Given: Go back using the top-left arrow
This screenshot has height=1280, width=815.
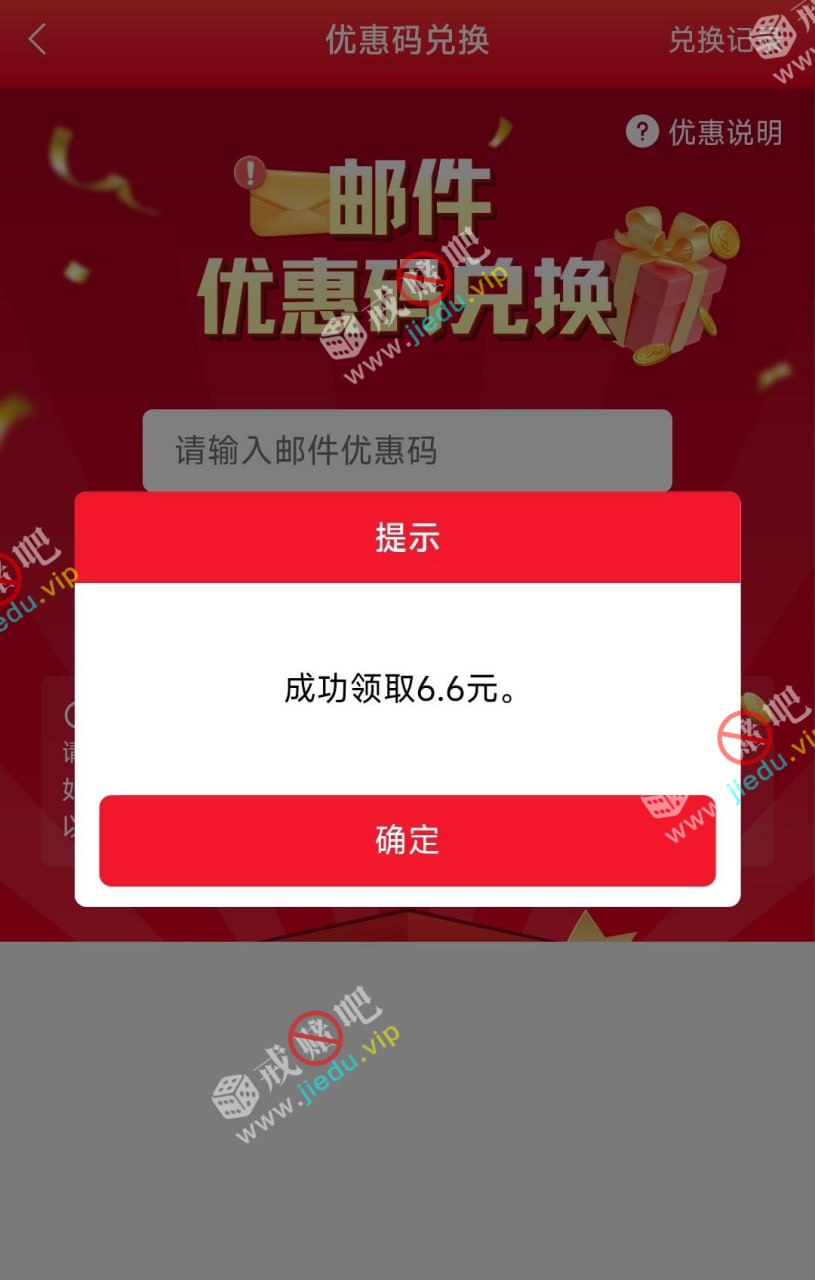Looking at the screenshot, I should click(x=38, y=40).
